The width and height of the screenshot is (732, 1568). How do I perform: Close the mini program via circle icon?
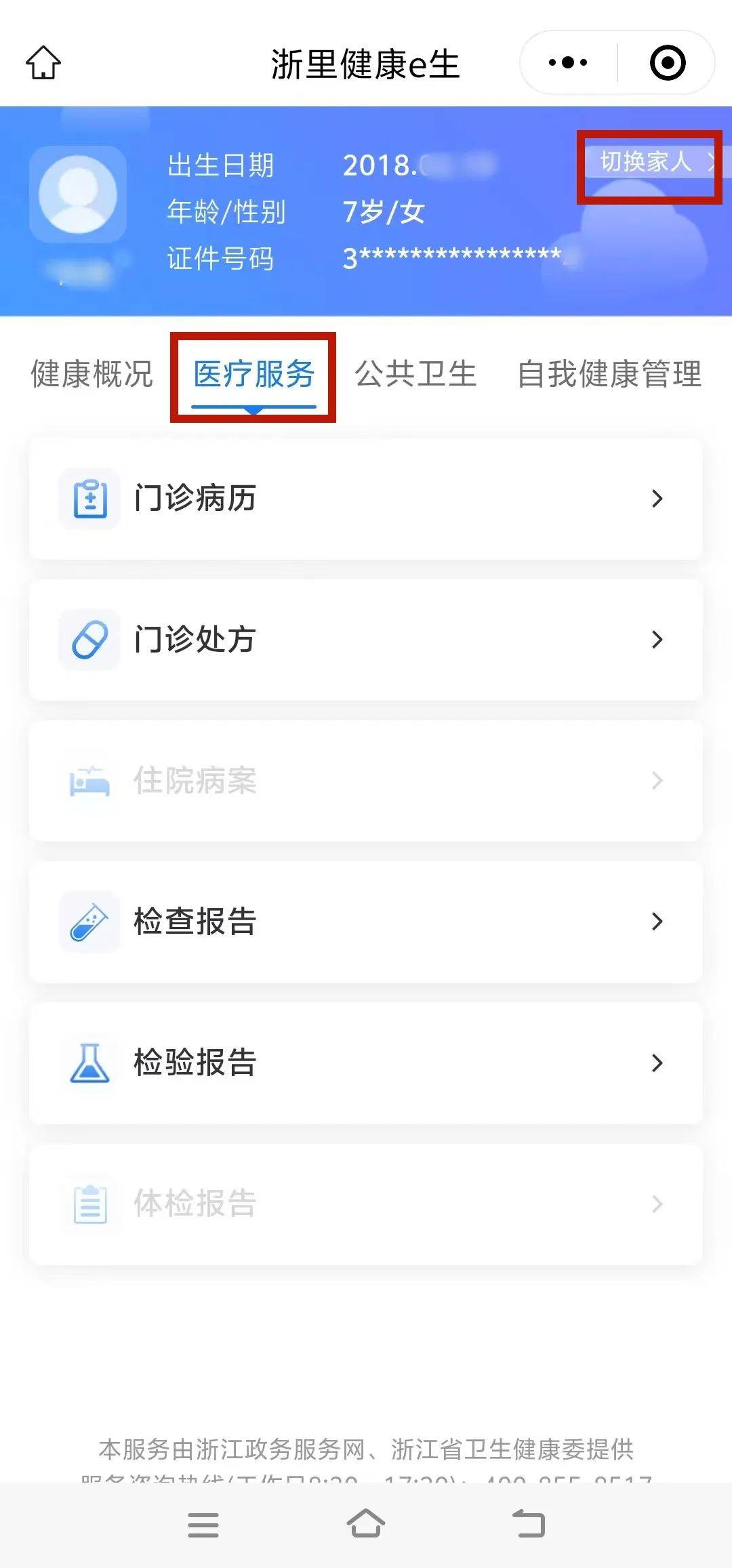[668, 63]
